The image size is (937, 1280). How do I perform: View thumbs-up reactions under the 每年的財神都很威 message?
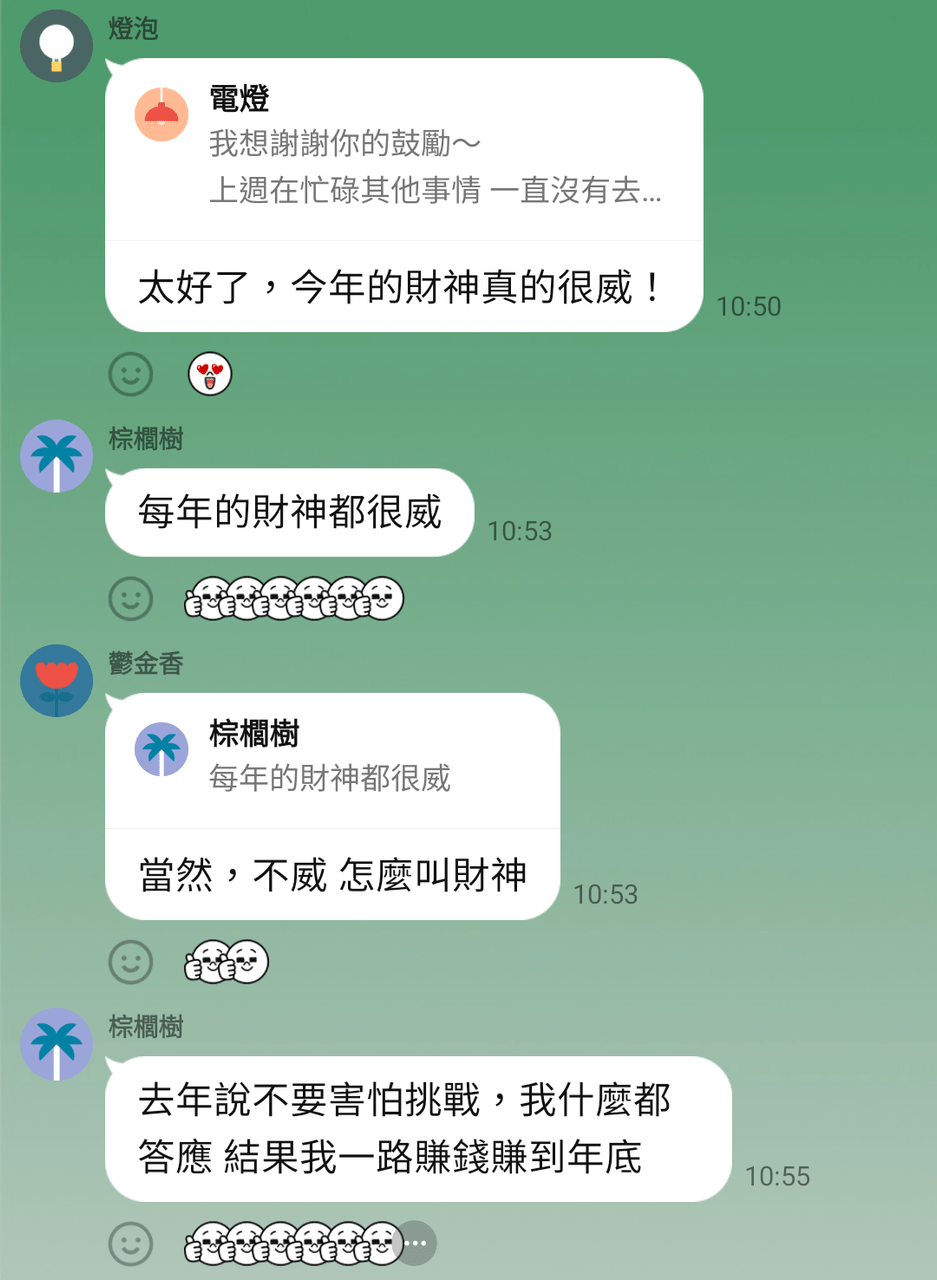pyautogui.click(x=295, y=599)
